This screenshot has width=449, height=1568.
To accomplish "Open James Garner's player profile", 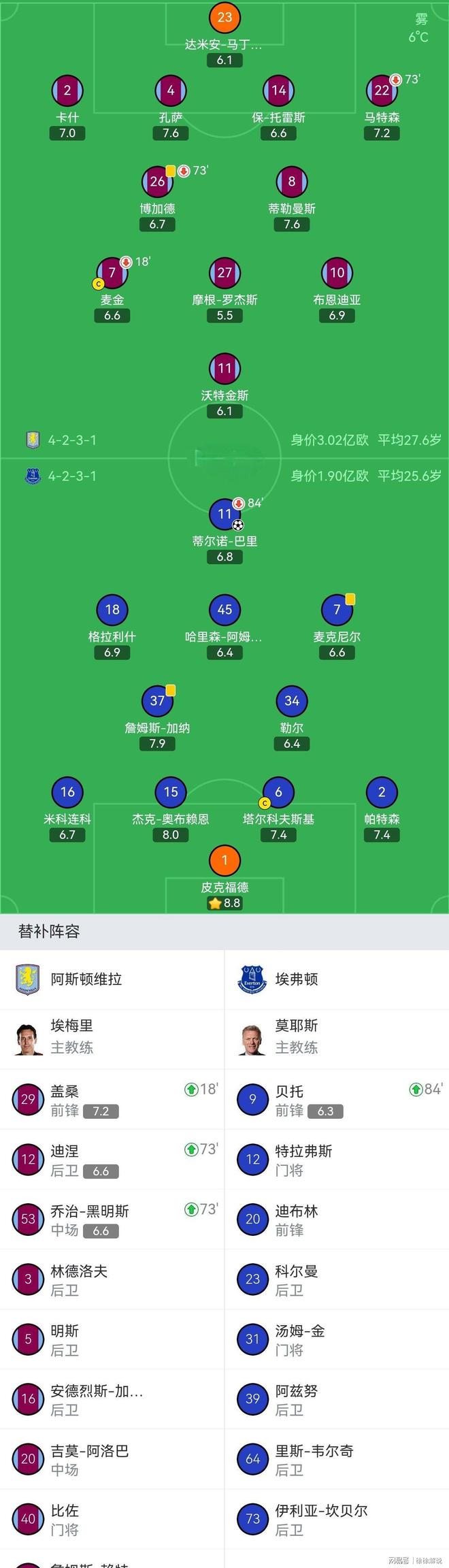I will click(x=157, y=701).
